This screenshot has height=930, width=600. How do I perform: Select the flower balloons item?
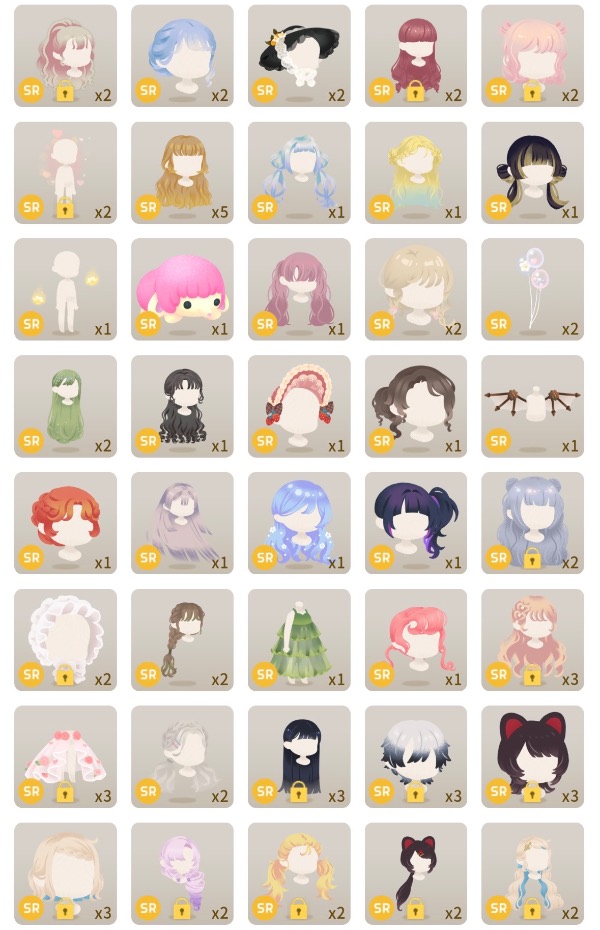[532, 289]
